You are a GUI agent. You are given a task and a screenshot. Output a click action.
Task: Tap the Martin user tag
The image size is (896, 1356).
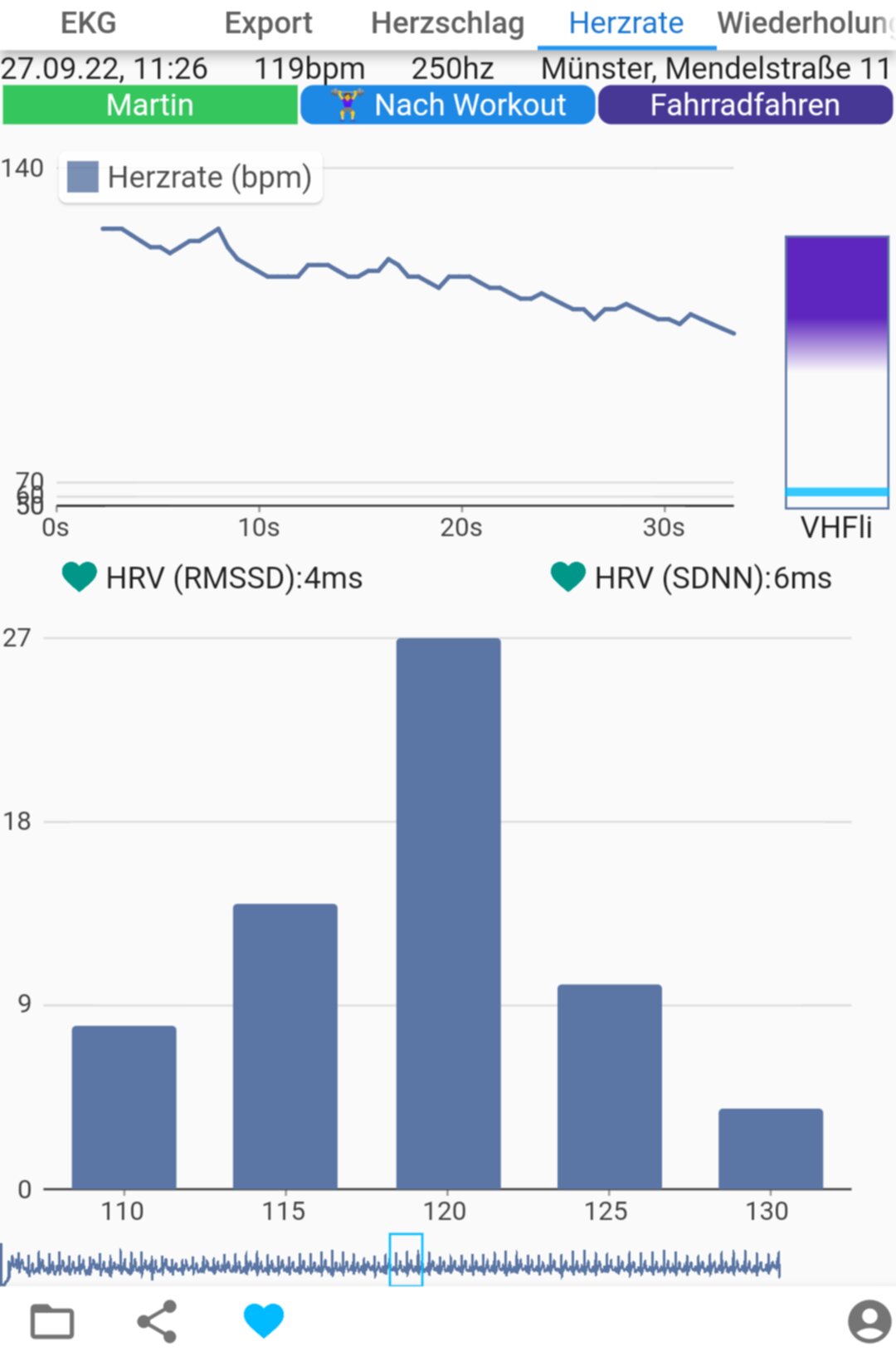pyautogui.click(x=150, y=105)
